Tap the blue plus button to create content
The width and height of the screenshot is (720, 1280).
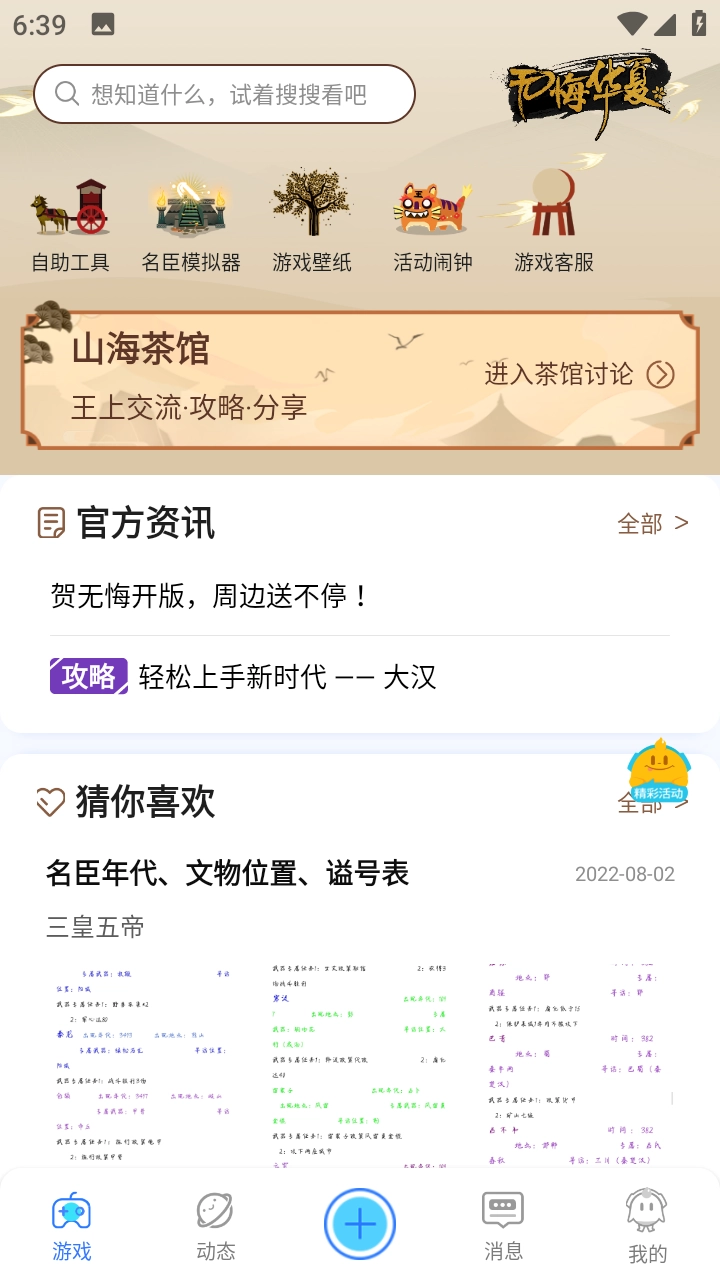[360, 1222]
